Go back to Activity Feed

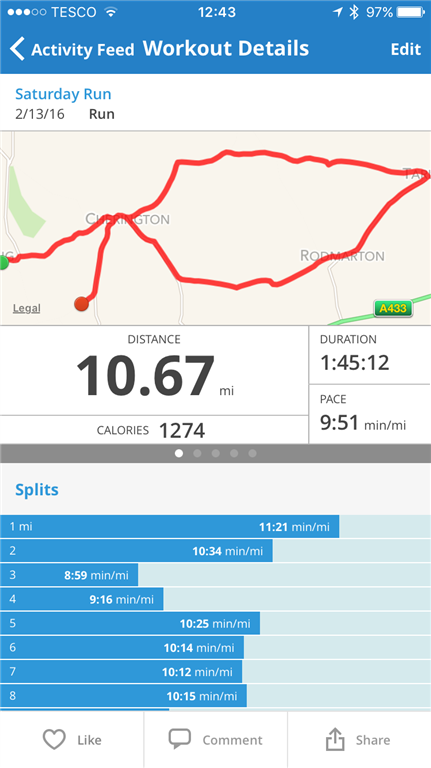pos(72,49)
